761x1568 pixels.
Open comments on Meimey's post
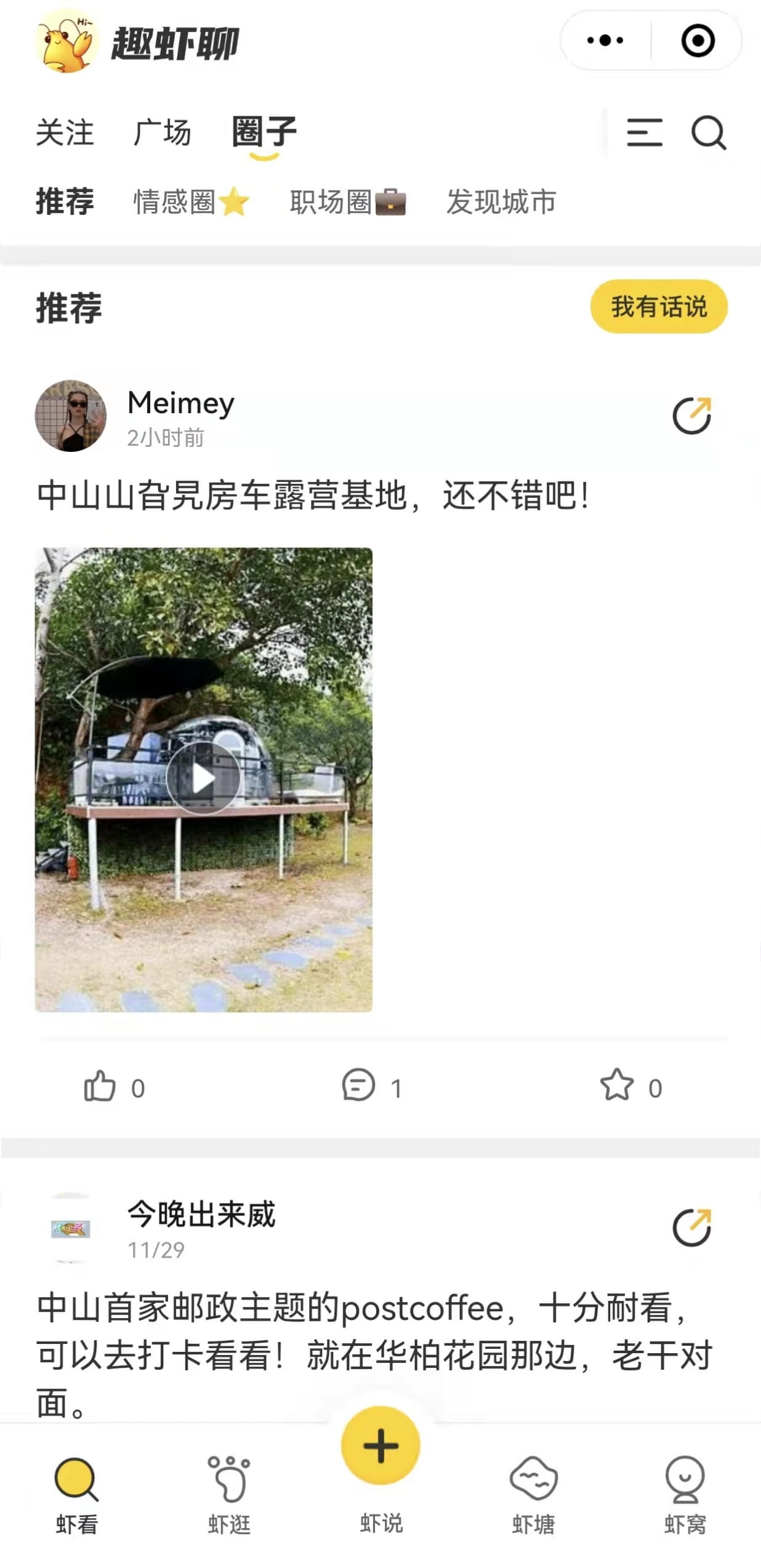[x=358, y=1086]
